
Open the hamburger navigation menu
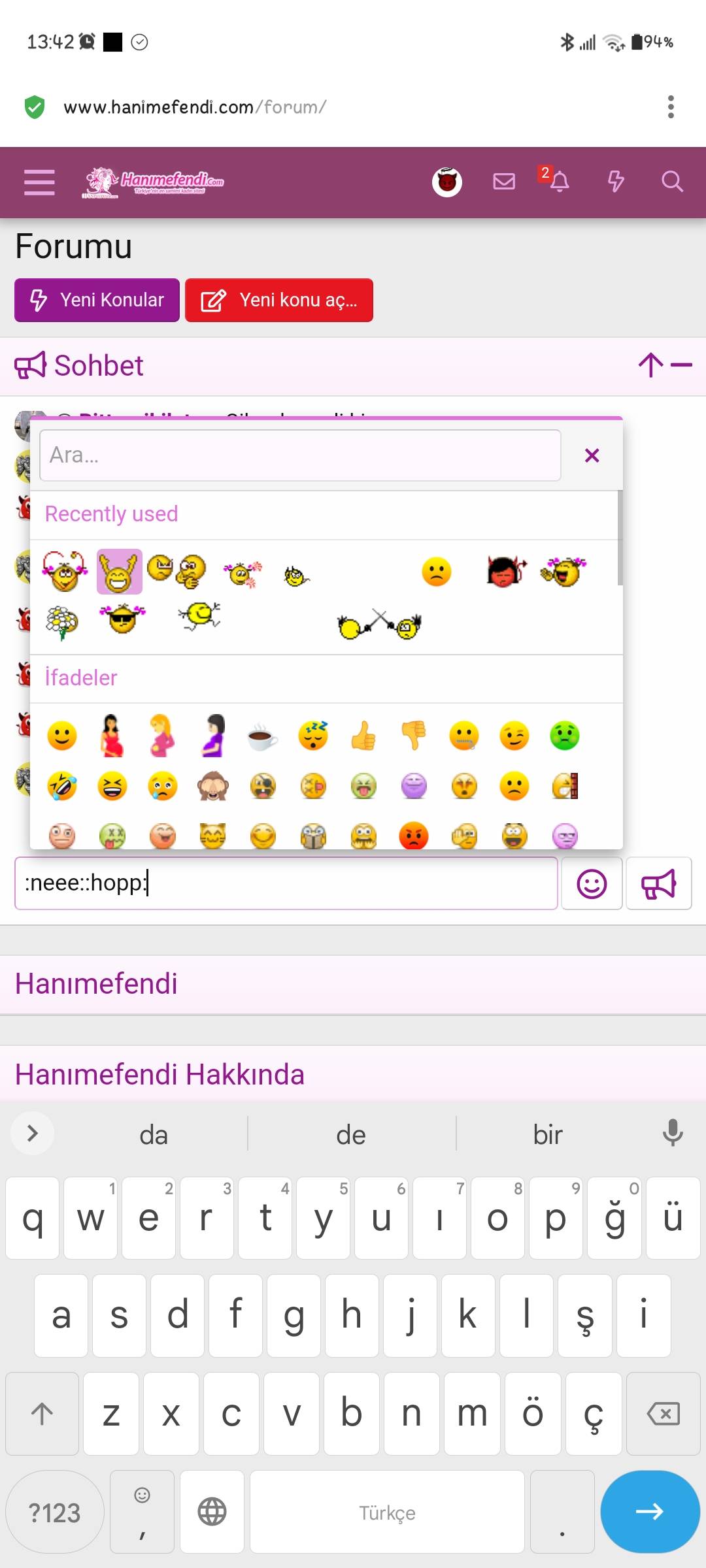pos(39,182)
